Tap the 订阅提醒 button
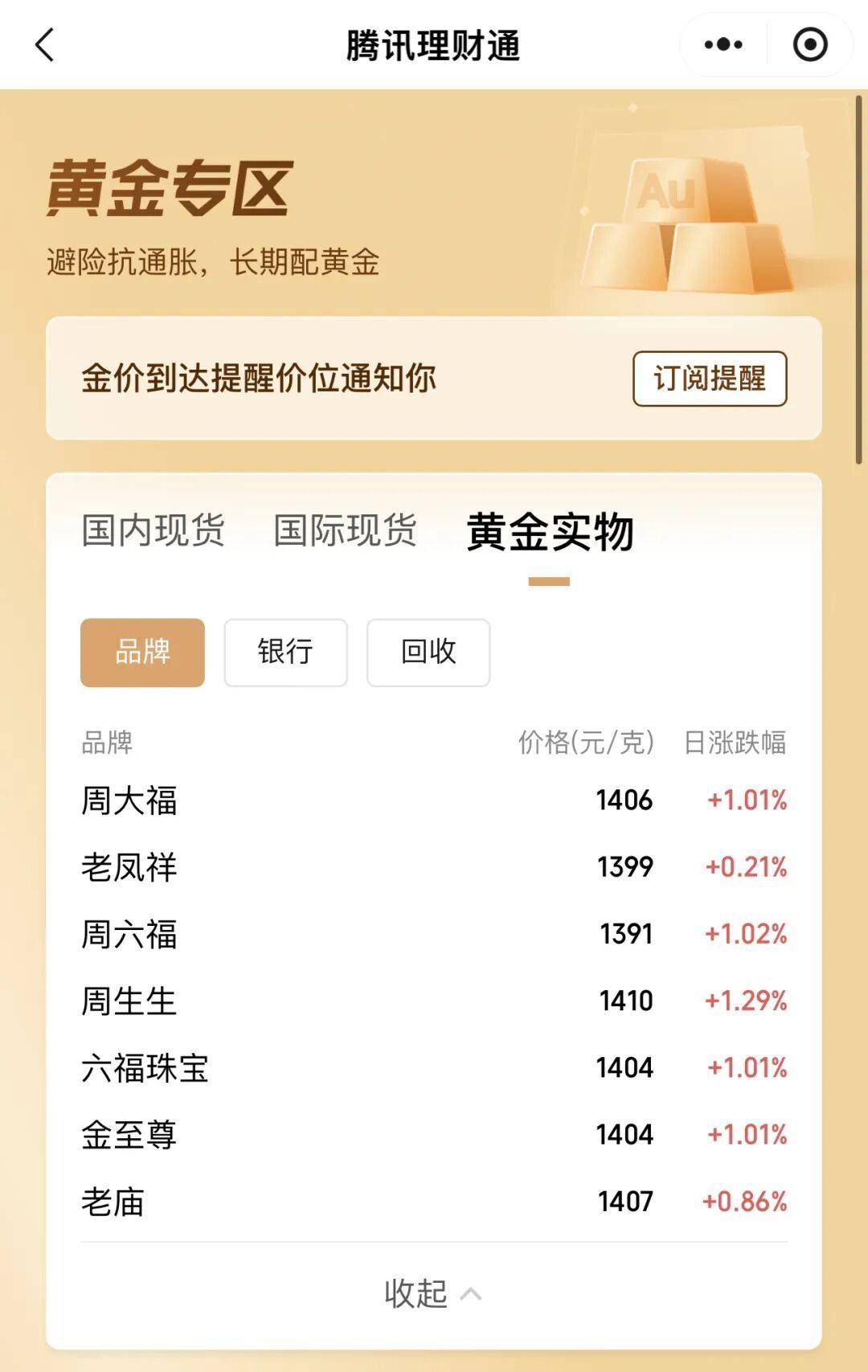868x1372 pixels. pos(709,379)
